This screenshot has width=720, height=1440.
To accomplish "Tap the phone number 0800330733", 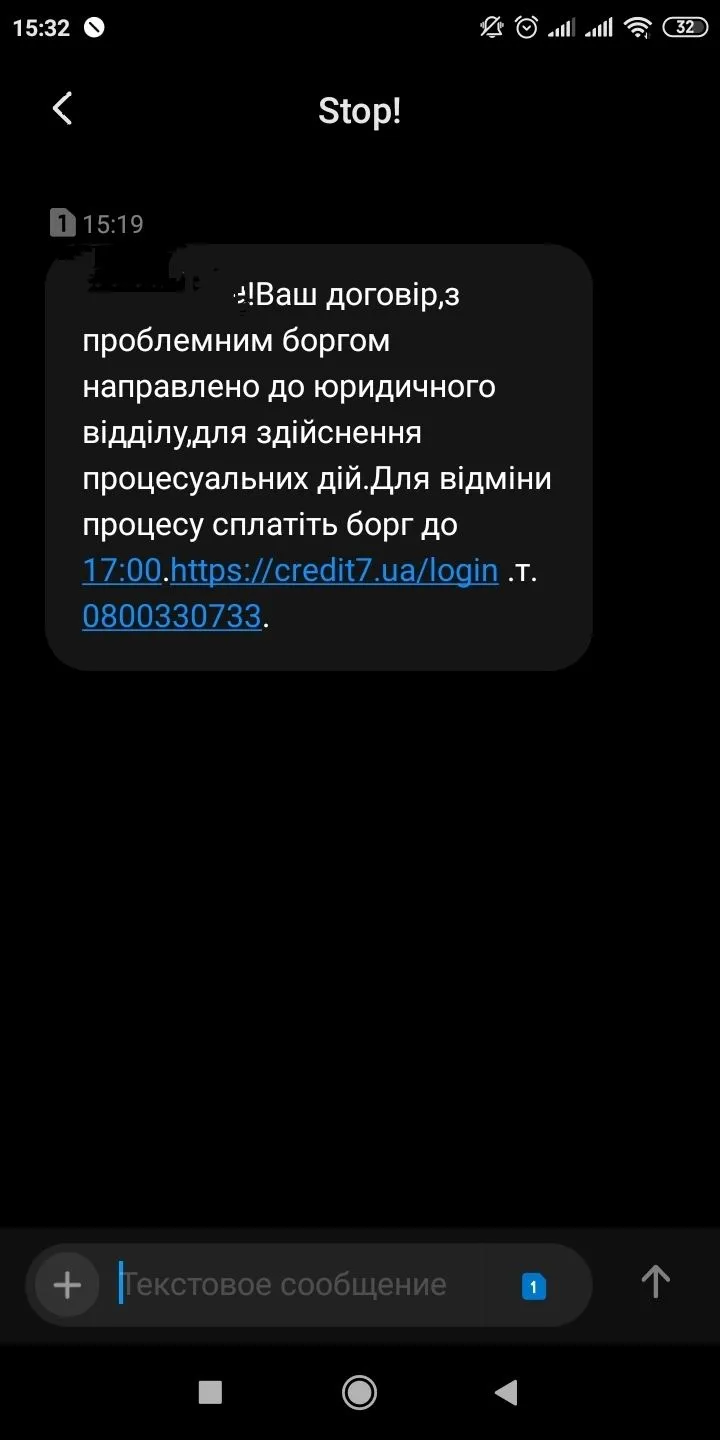I will click(172, 617).
